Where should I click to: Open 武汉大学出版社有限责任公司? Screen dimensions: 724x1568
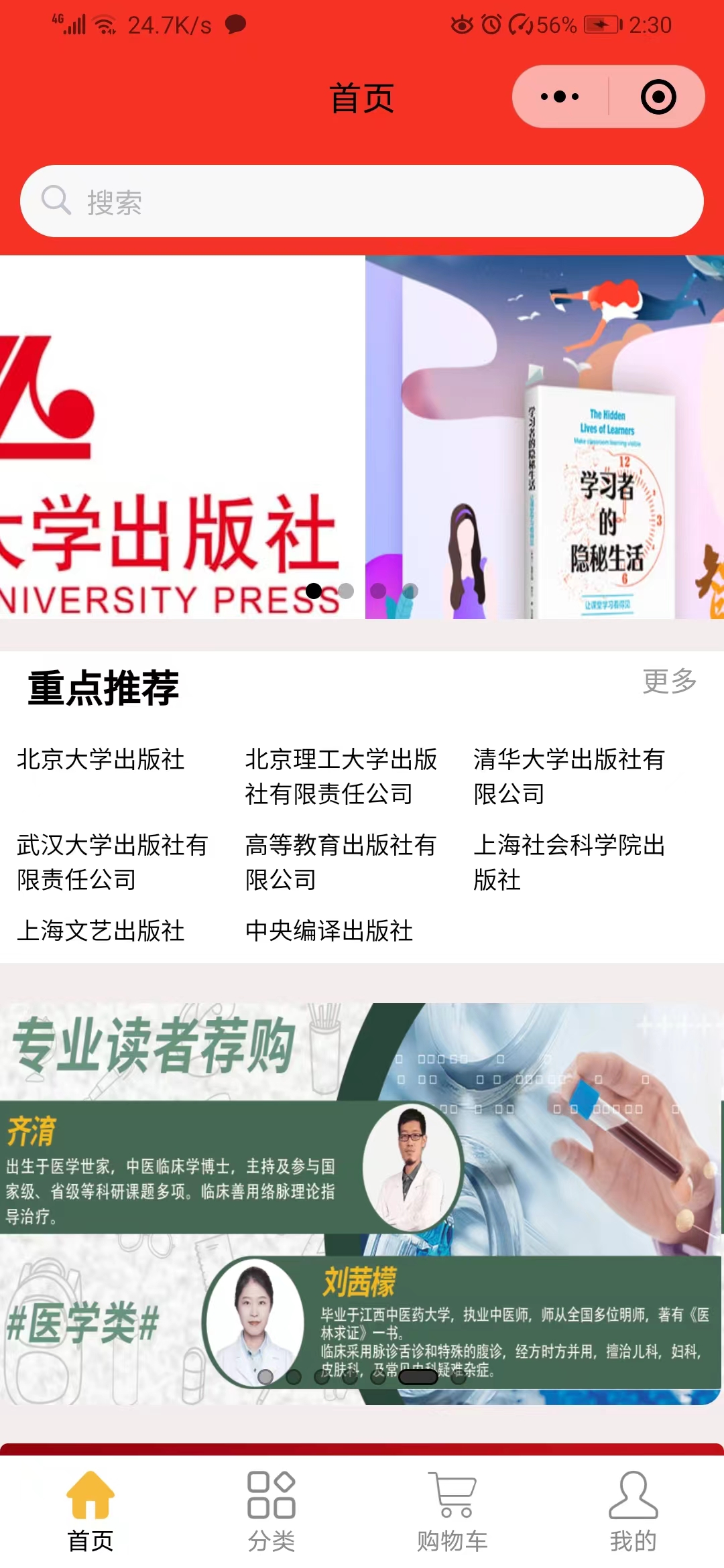click(x=112, y=862)
